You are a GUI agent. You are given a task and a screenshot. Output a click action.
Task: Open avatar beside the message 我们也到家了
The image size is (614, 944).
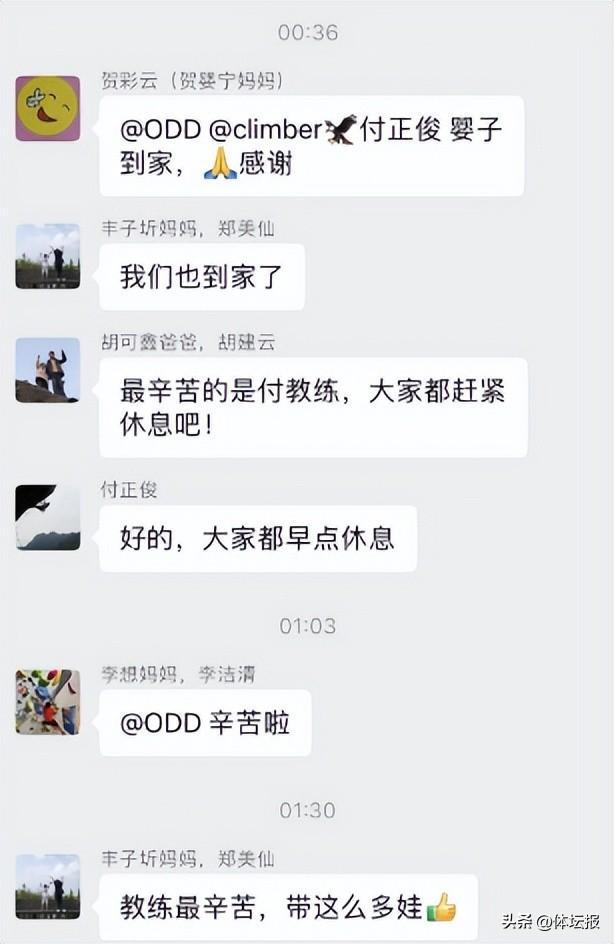tap(47, 256)
